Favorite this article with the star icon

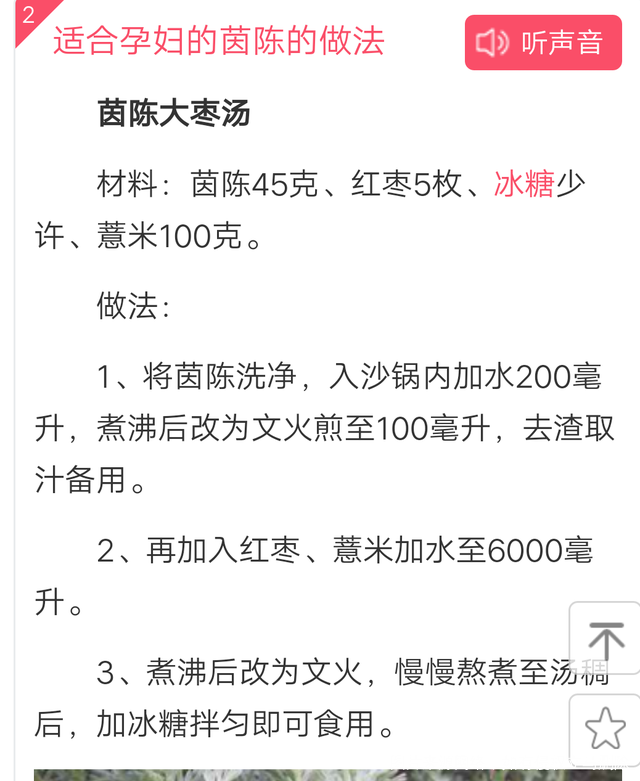click(605, 729)
